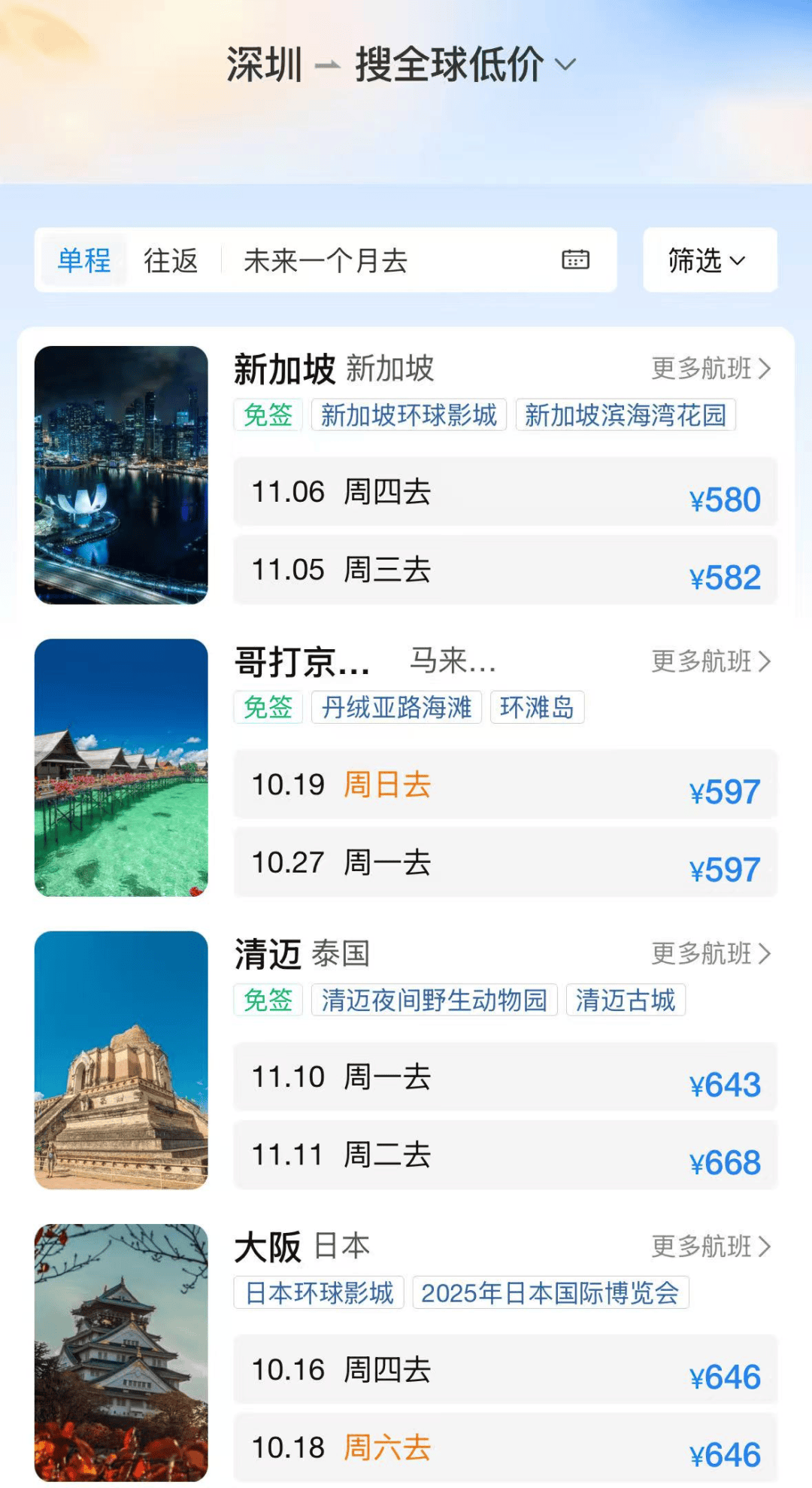The height and width of the screenshot is (1488, 812).
Task: Select the 10.16 周四去 ¥646 flight
Action: [504, 1371]
